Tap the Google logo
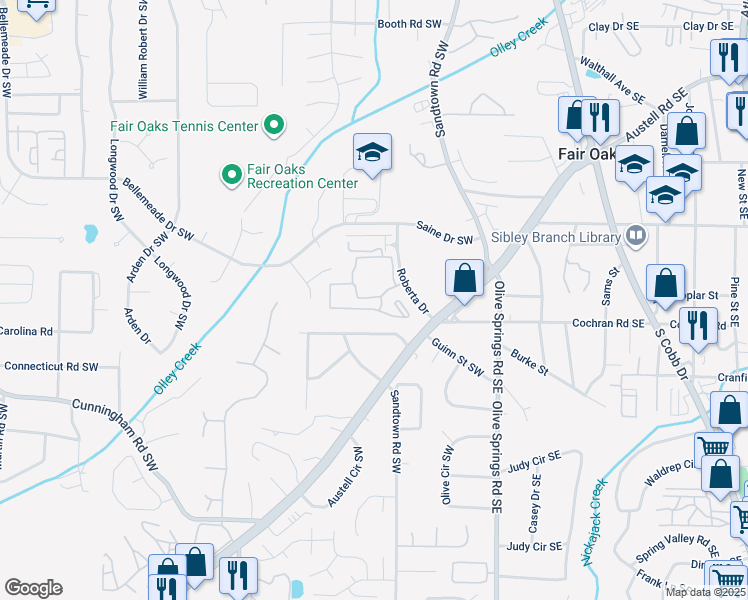The image size is (748, 600). click(x=33, y=588)
